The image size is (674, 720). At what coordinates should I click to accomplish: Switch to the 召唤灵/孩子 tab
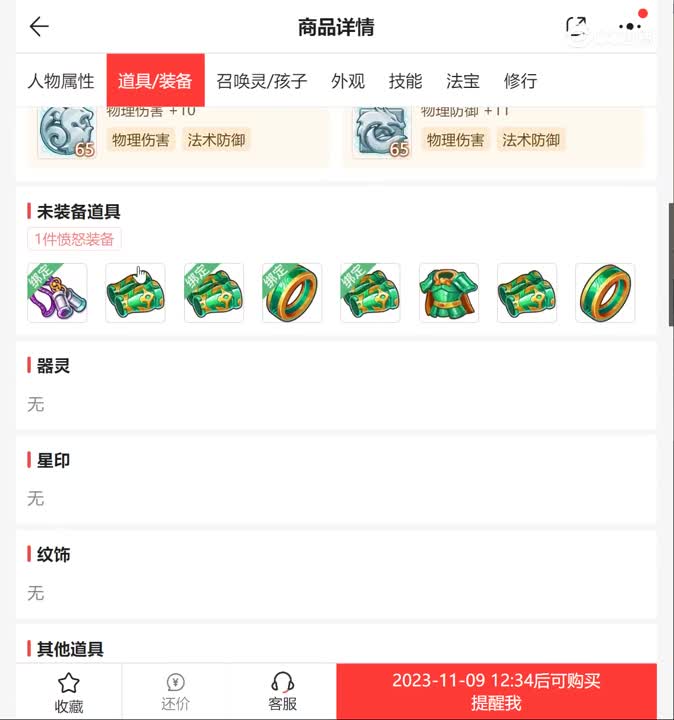click(x=262, y=81)
